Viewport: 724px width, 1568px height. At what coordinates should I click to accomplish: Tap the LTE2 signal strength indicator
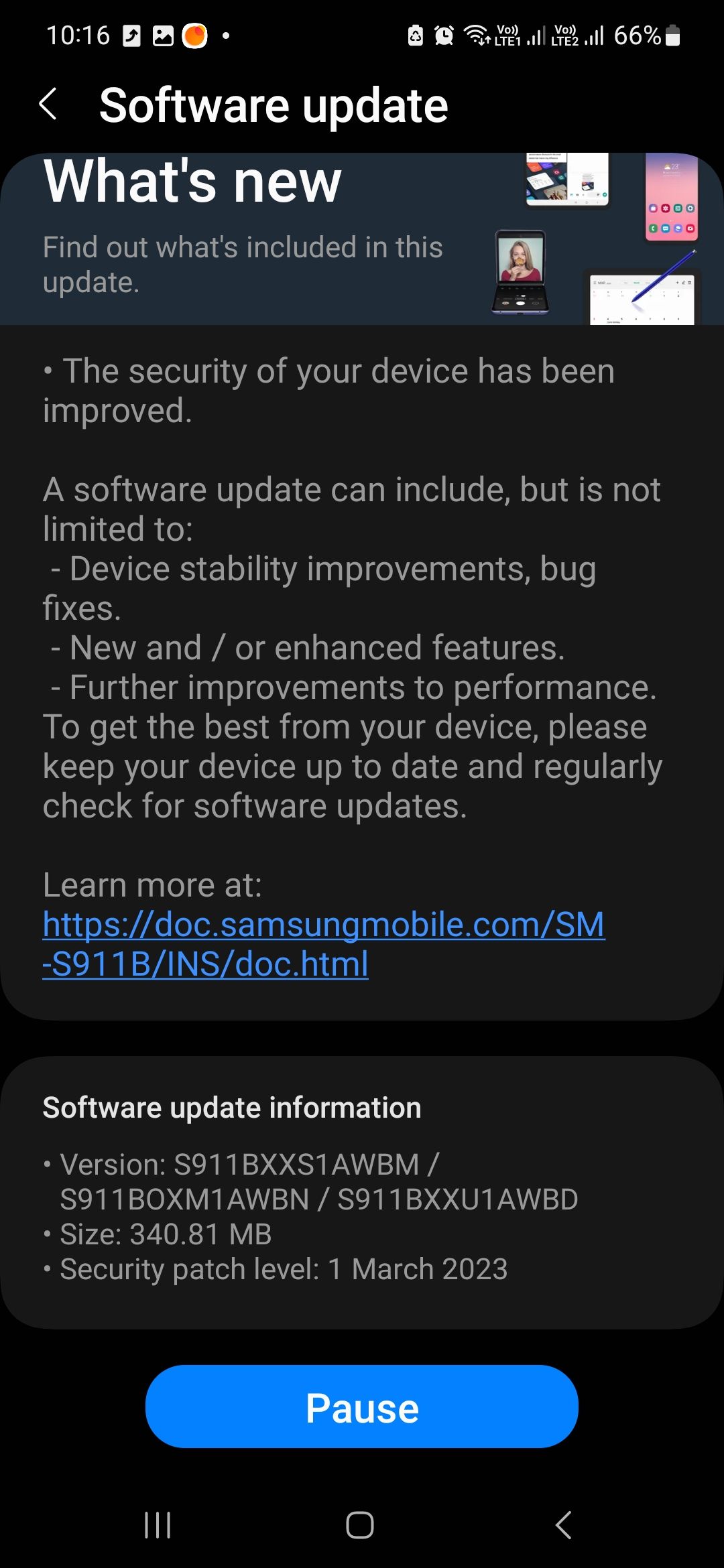pyautogui.click(x=593, y=37)
